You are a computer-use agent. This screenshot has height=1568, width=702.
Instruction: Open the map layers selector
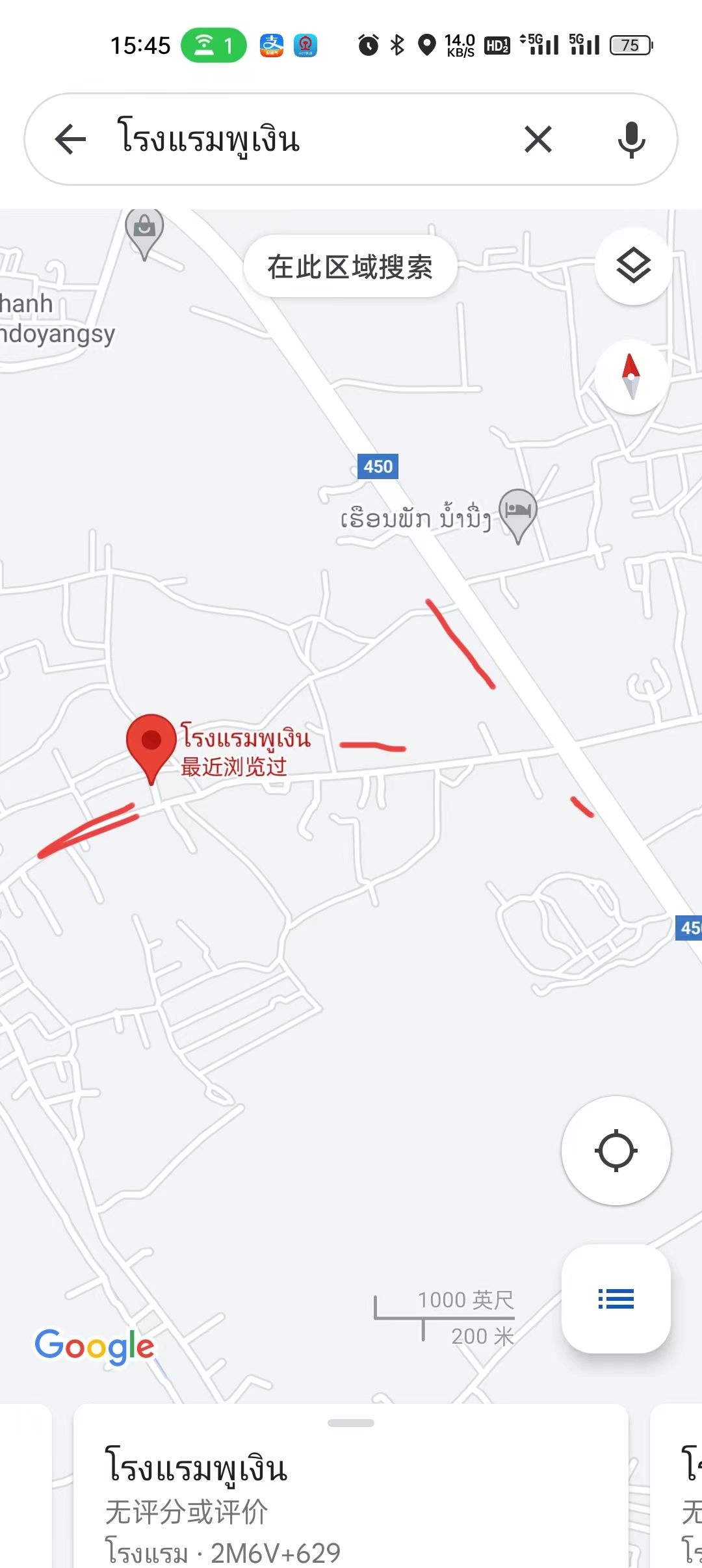tap(633, 266)
